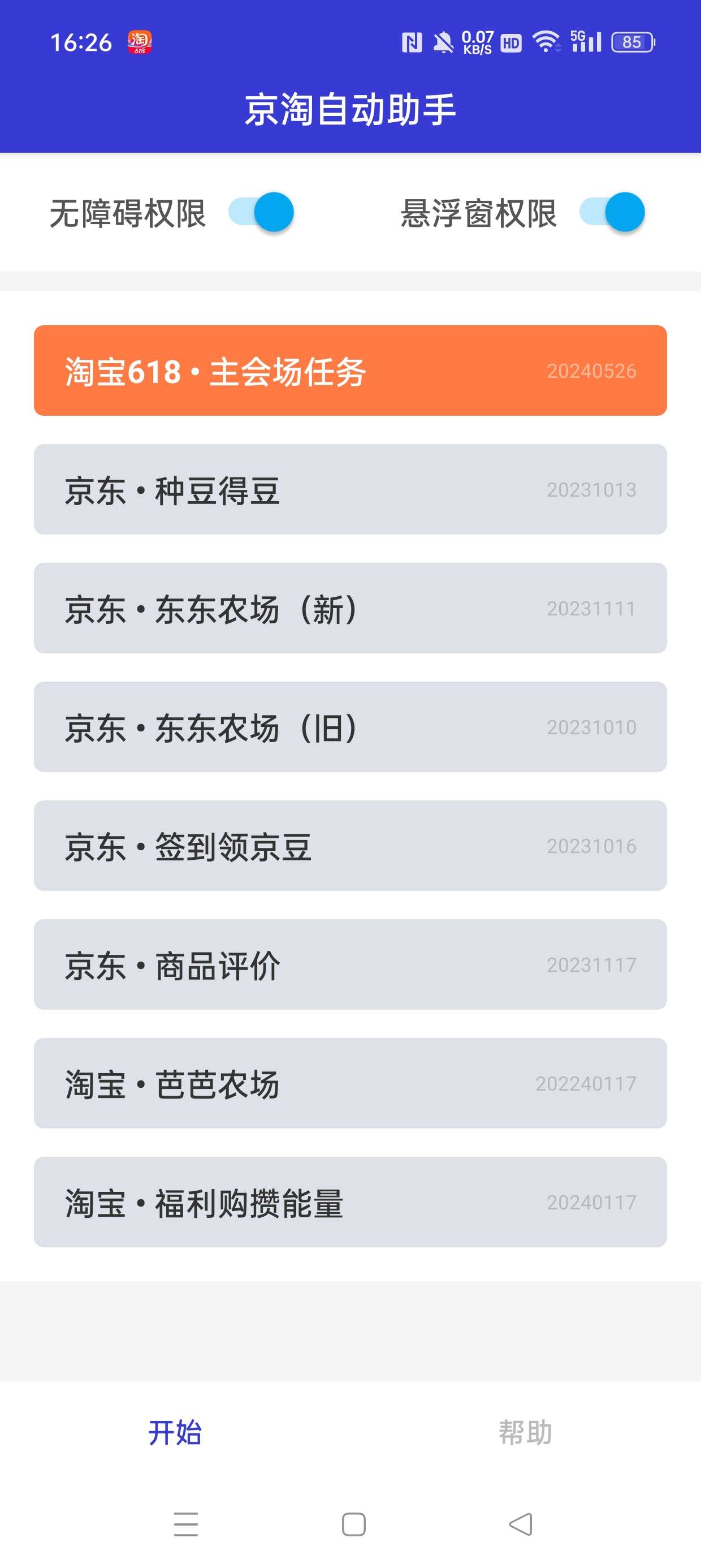Select the 淘宝618·主会场任务 task
Viewport: 701px width, 1568px height.
pyautogui.click(x=350, y=371)
